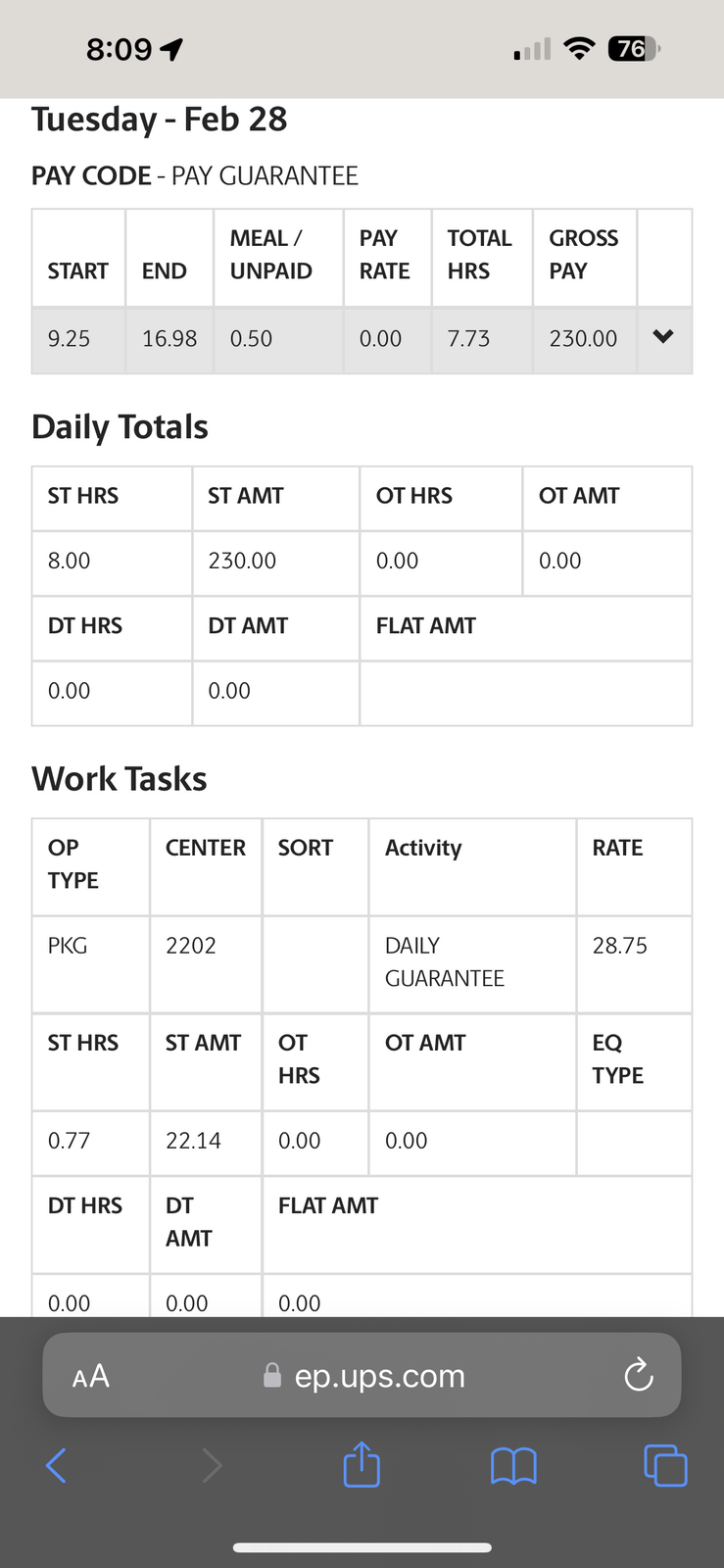Show all open tabs
Viewport: 724px width, 1568px height.
(665, 1465)
